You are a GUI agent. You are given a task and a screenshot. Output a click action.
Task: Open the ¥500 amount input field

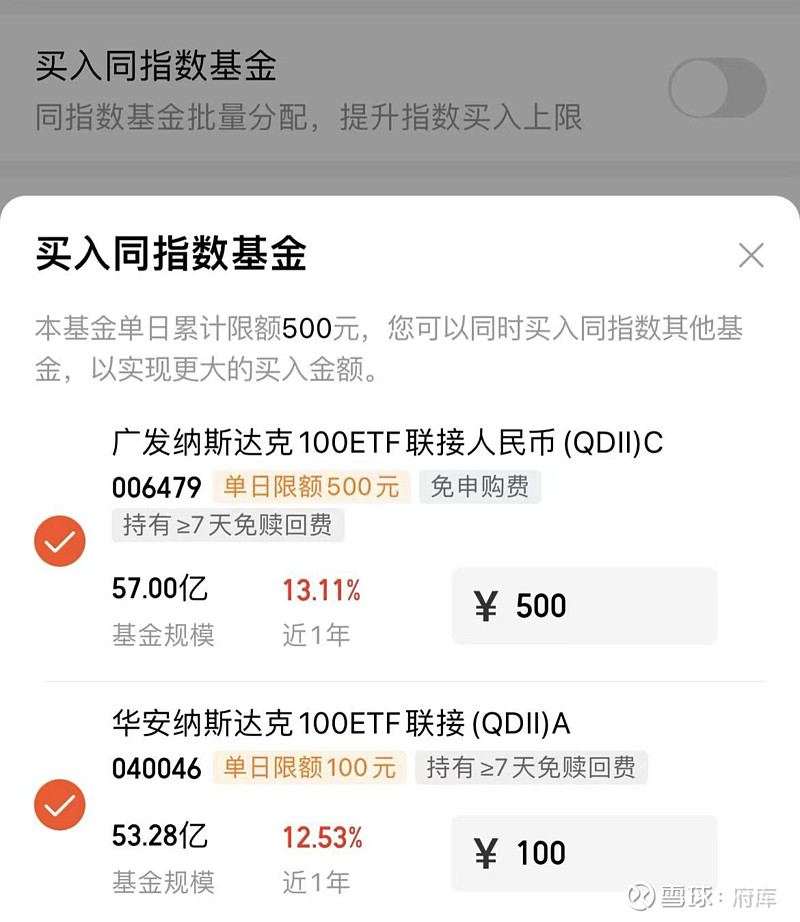point(584,606)
